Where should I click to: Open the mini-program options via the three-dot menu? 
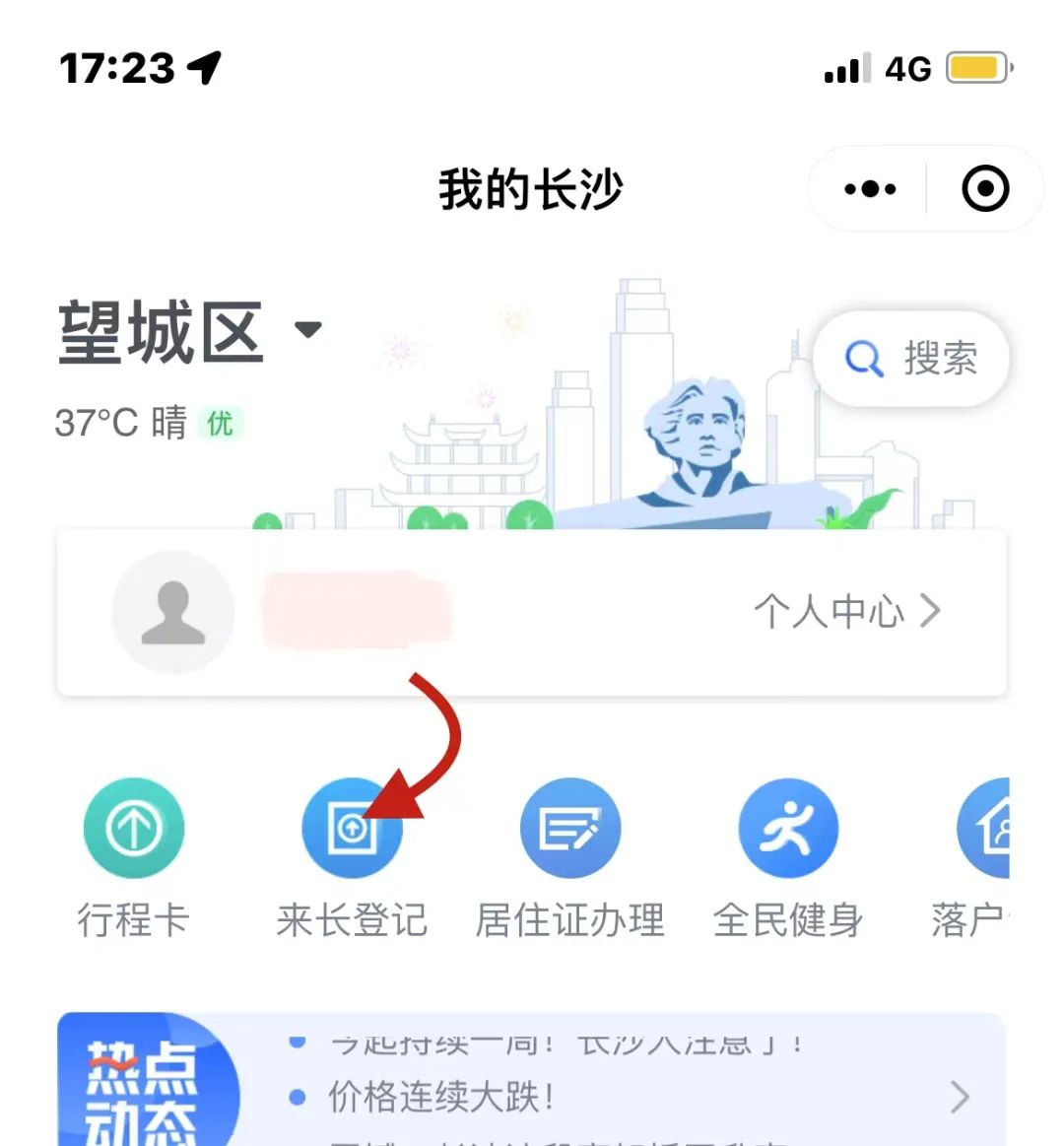tap(868, 188)
